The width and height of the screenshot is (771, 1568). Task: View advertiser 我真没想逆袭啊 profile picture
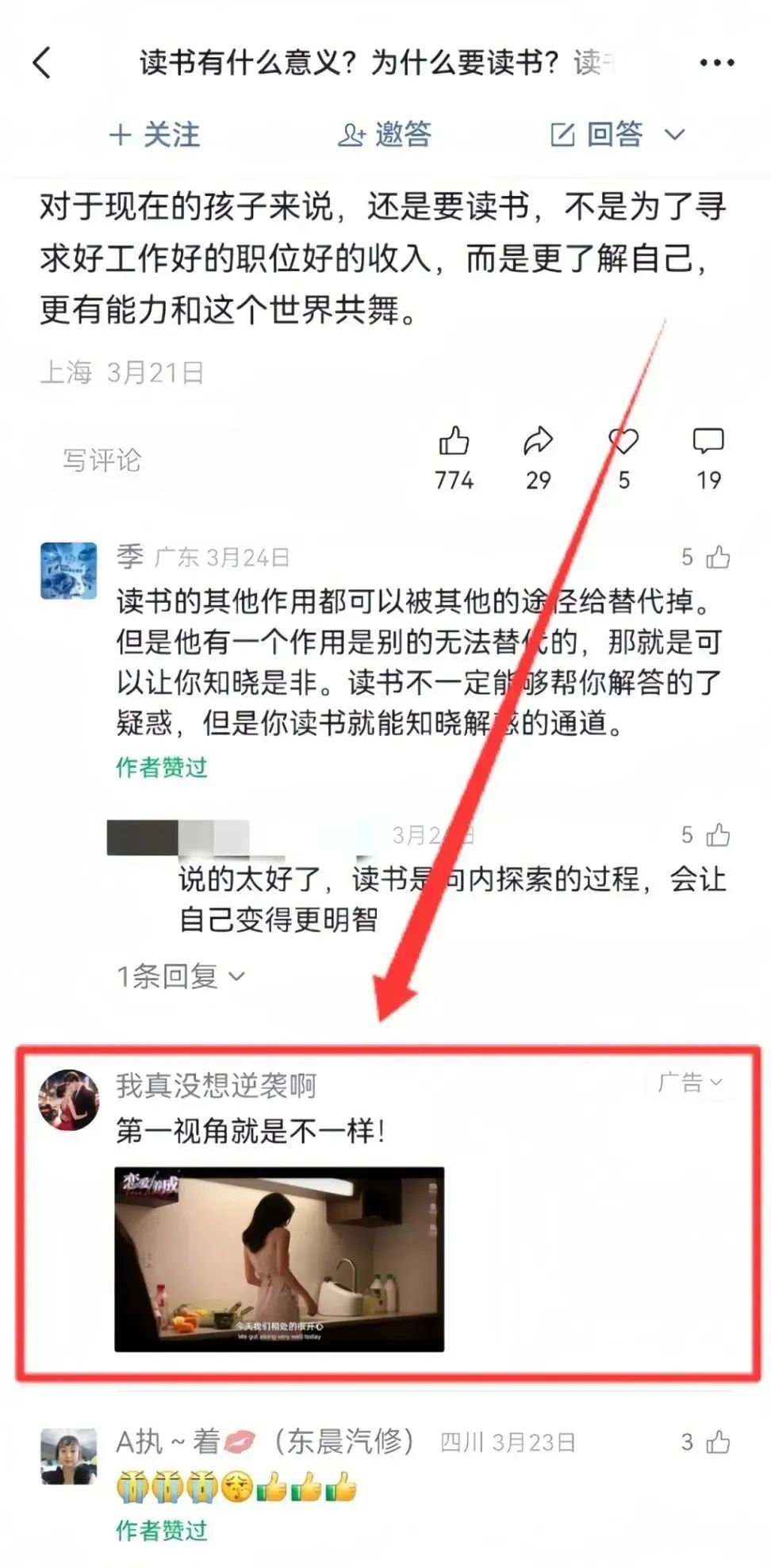point(69,1099)
